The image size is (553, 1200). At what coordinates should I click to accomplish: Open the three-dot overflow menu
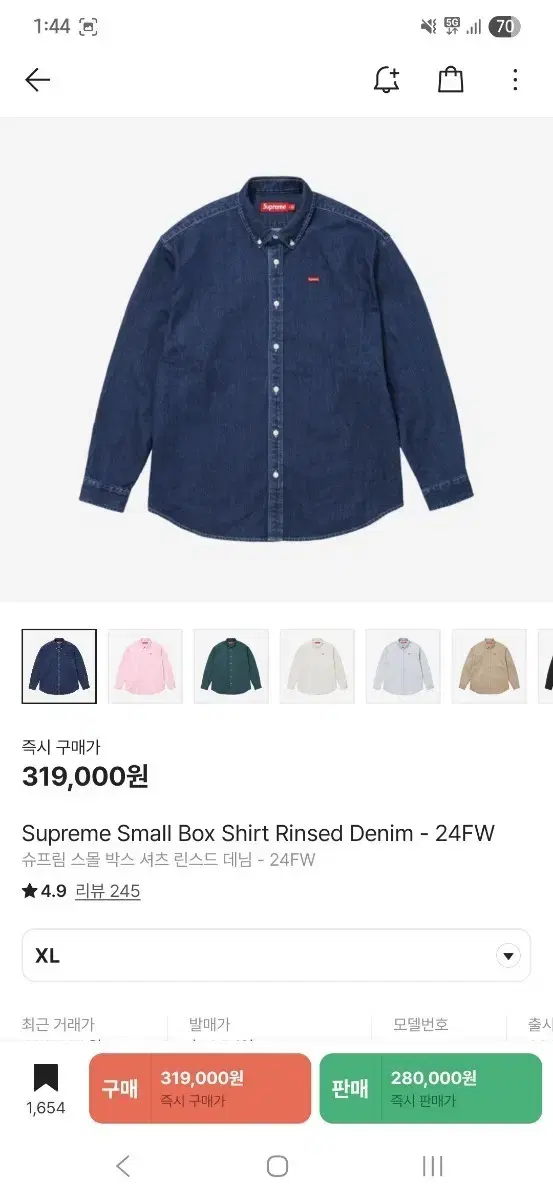[x=515, y=80]
